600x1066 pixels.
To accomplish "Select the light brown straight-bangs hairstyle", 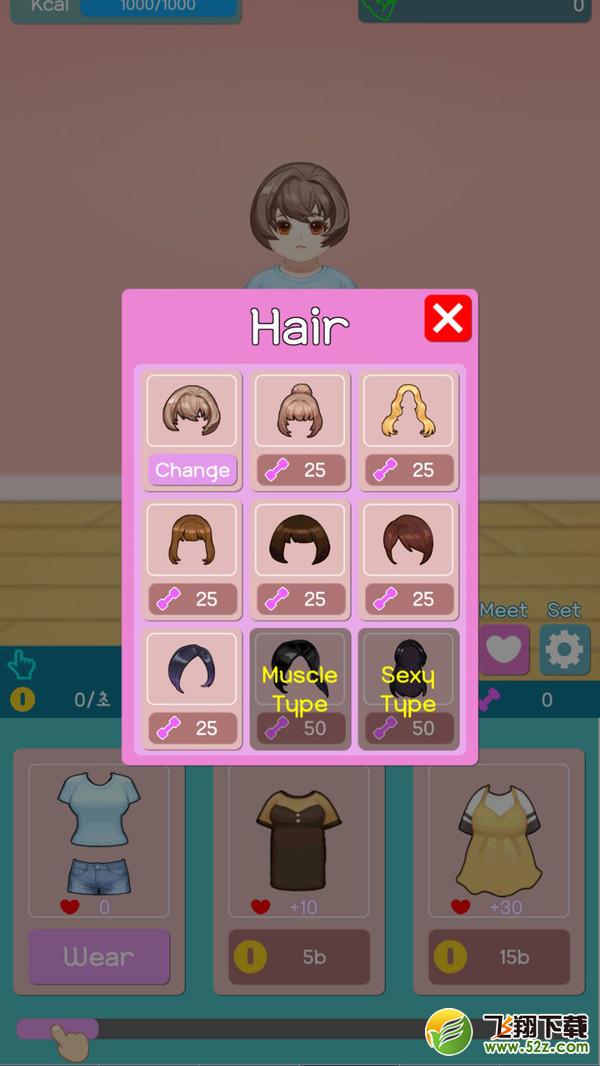I will coord(192,560).
